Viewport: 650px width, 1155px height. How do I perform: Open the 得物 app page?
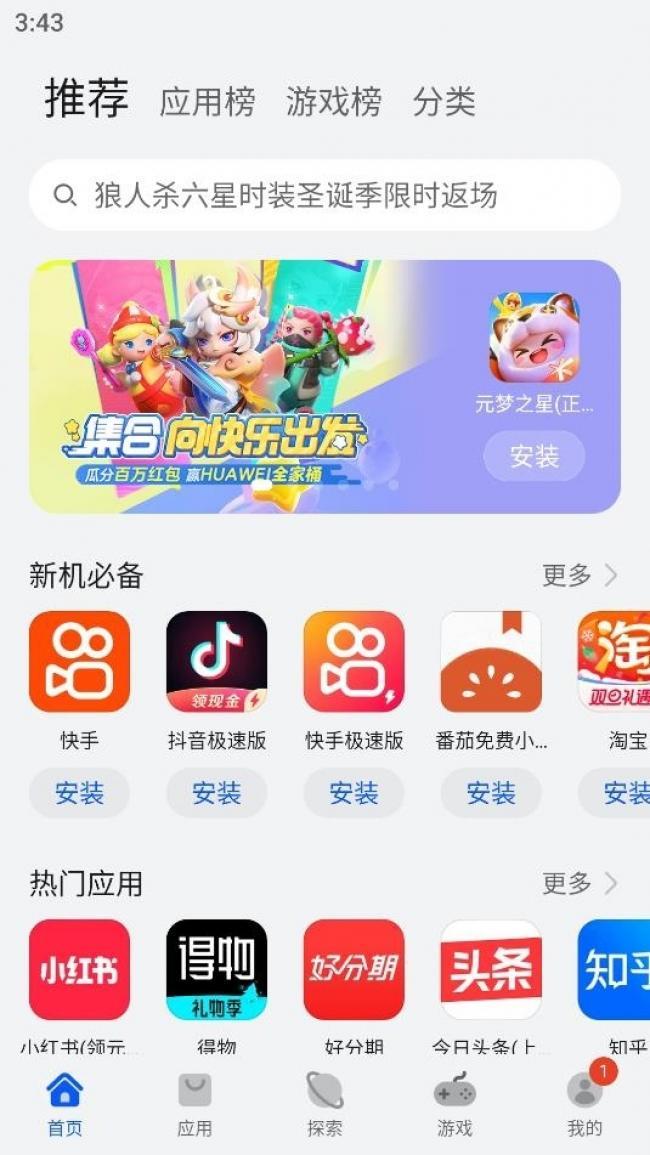[x=216, y=970]
